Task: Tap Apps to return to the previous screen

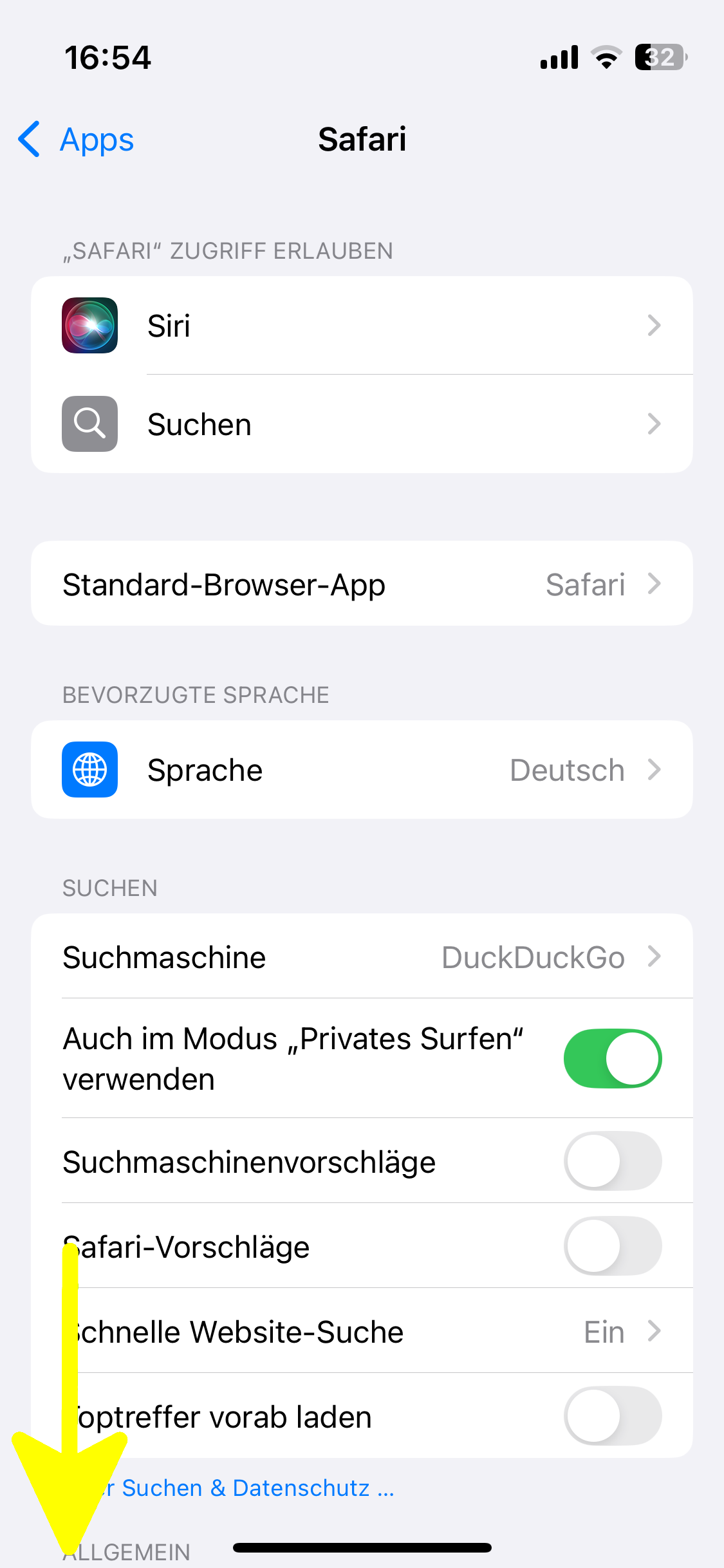Action: (97, 139)
